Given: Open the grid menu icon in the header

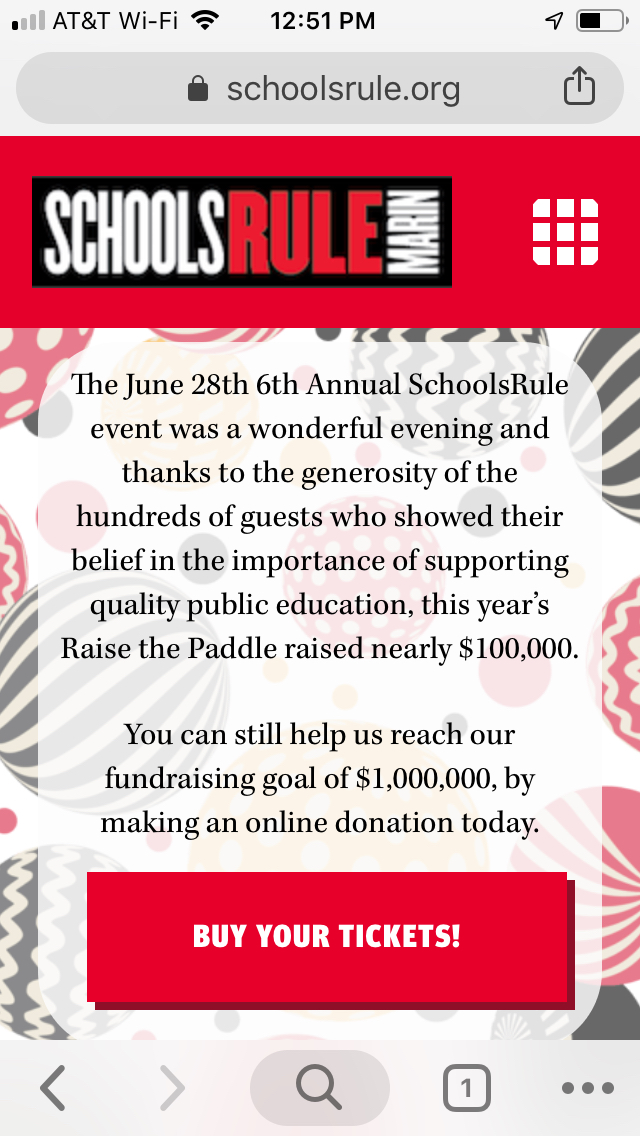Looking at the screenshot, I should [x=565, y=232].
